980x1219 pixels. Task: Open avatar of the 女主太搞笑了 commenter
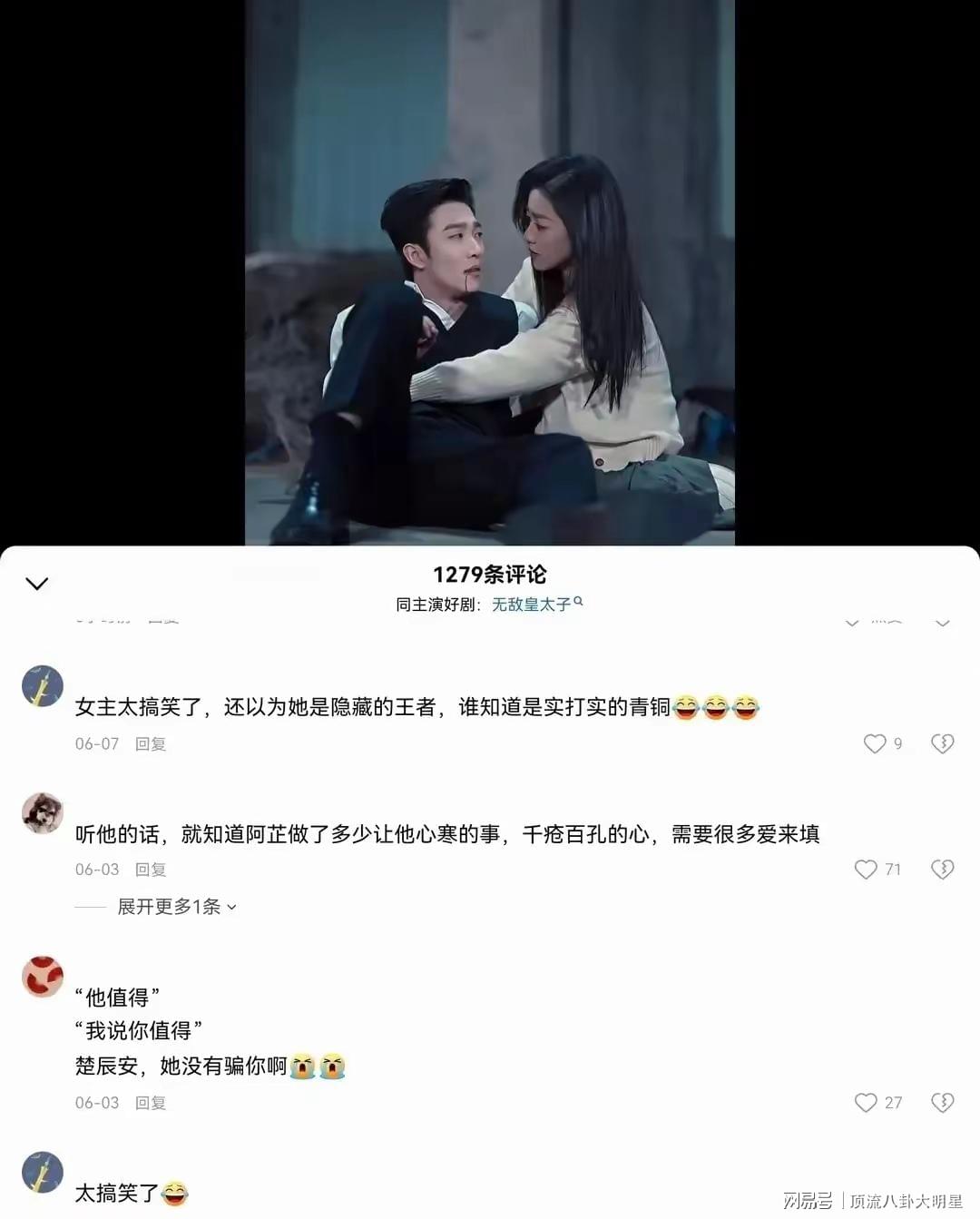[x=42, y=686]
